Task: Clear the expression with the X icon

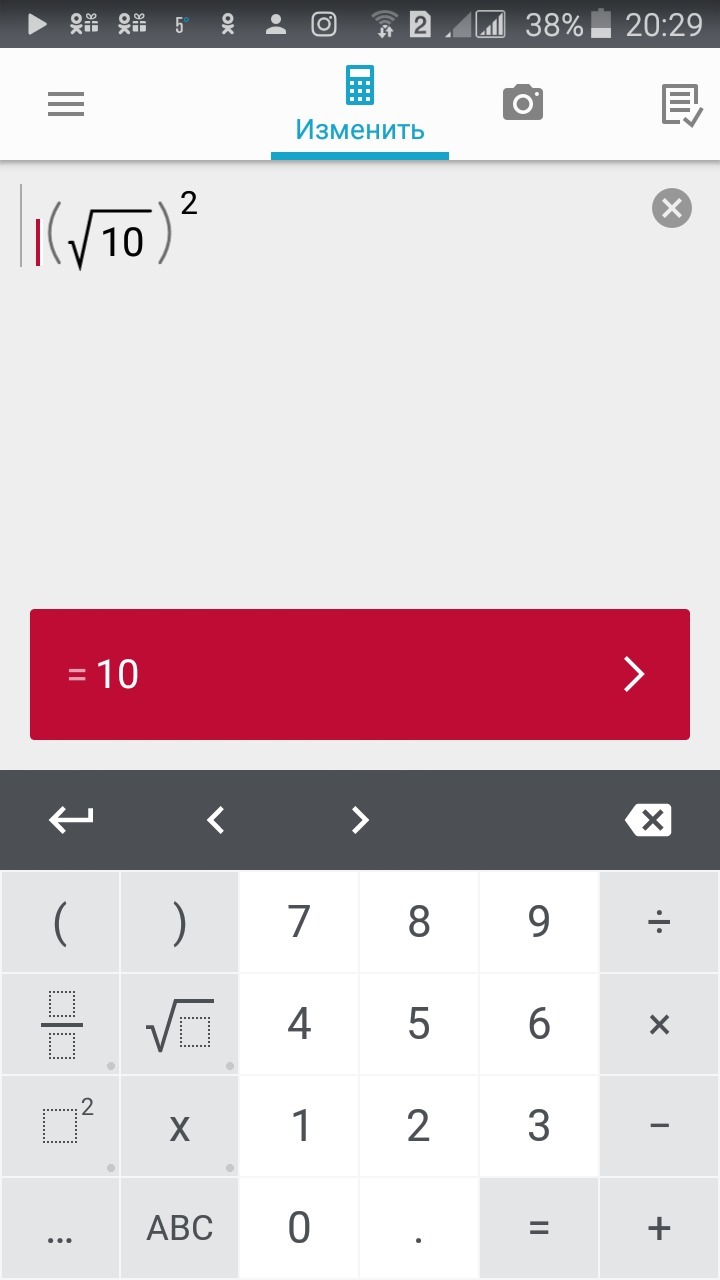Action: [672, 209]
